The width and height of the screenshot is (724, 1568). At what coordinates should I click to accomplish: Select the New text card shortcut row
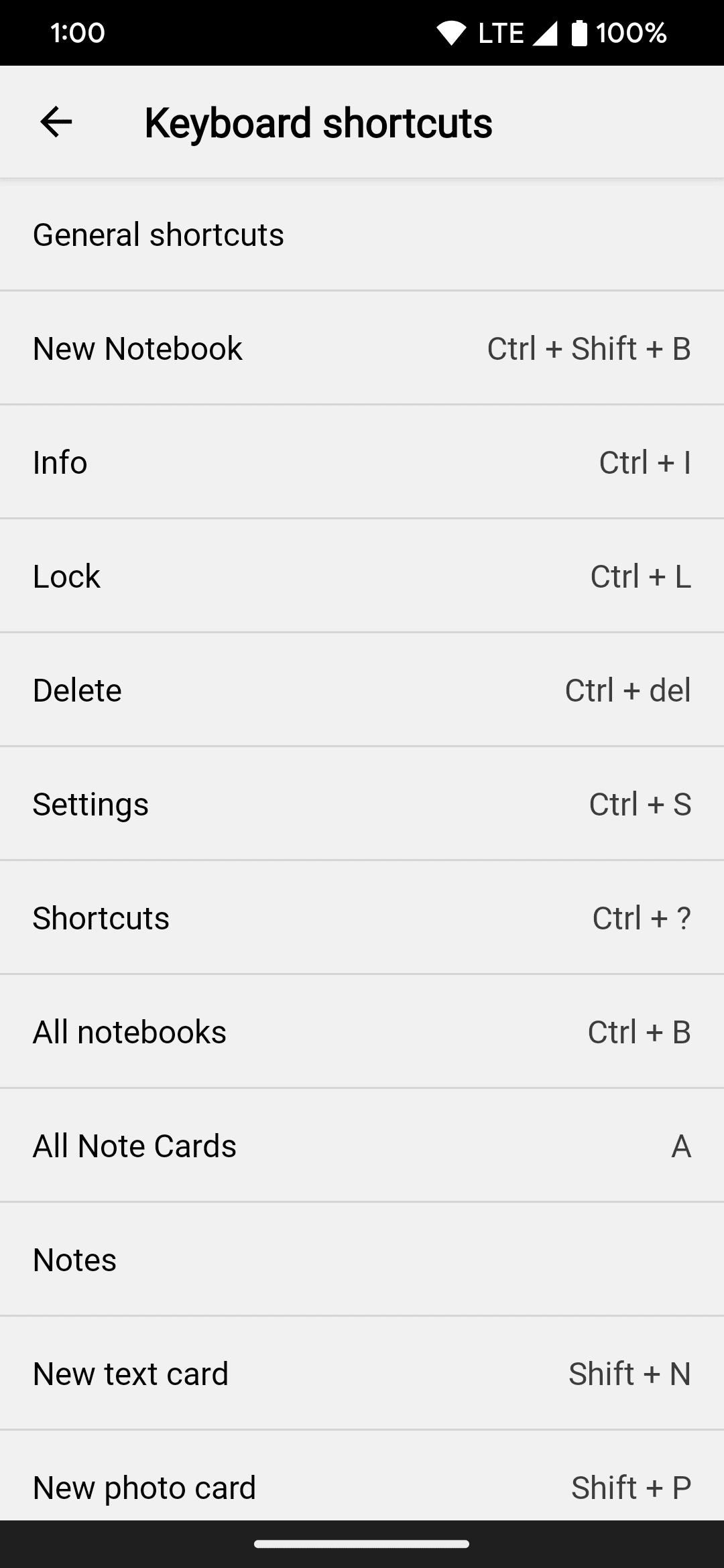(x=362, y=1373)
